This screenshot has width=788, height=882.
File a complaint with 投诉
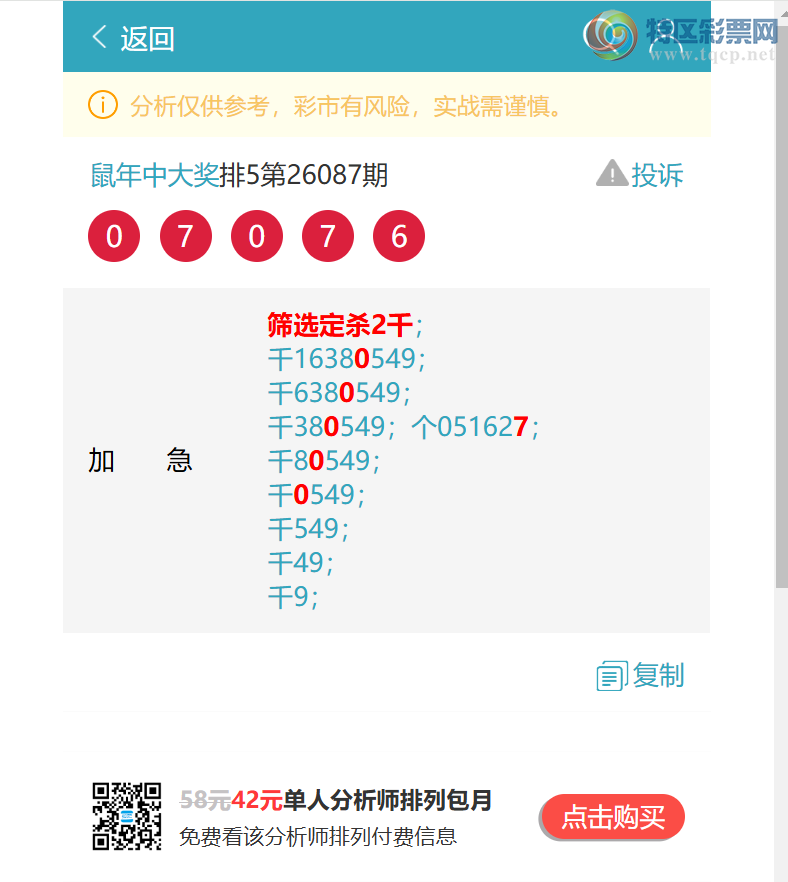(x=641, y=175)
